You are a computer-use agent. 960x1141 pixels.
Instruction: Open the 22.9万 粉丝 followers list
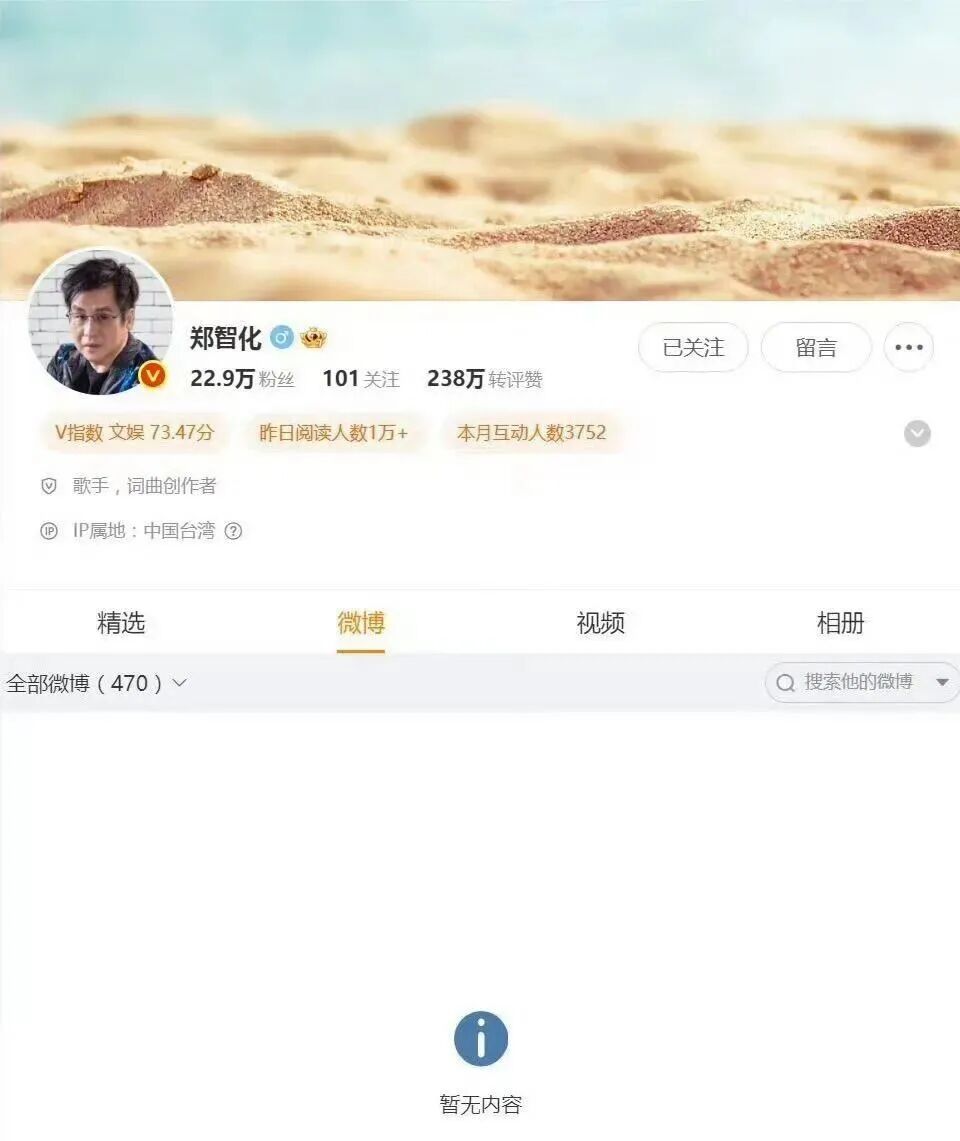[242, 379]
